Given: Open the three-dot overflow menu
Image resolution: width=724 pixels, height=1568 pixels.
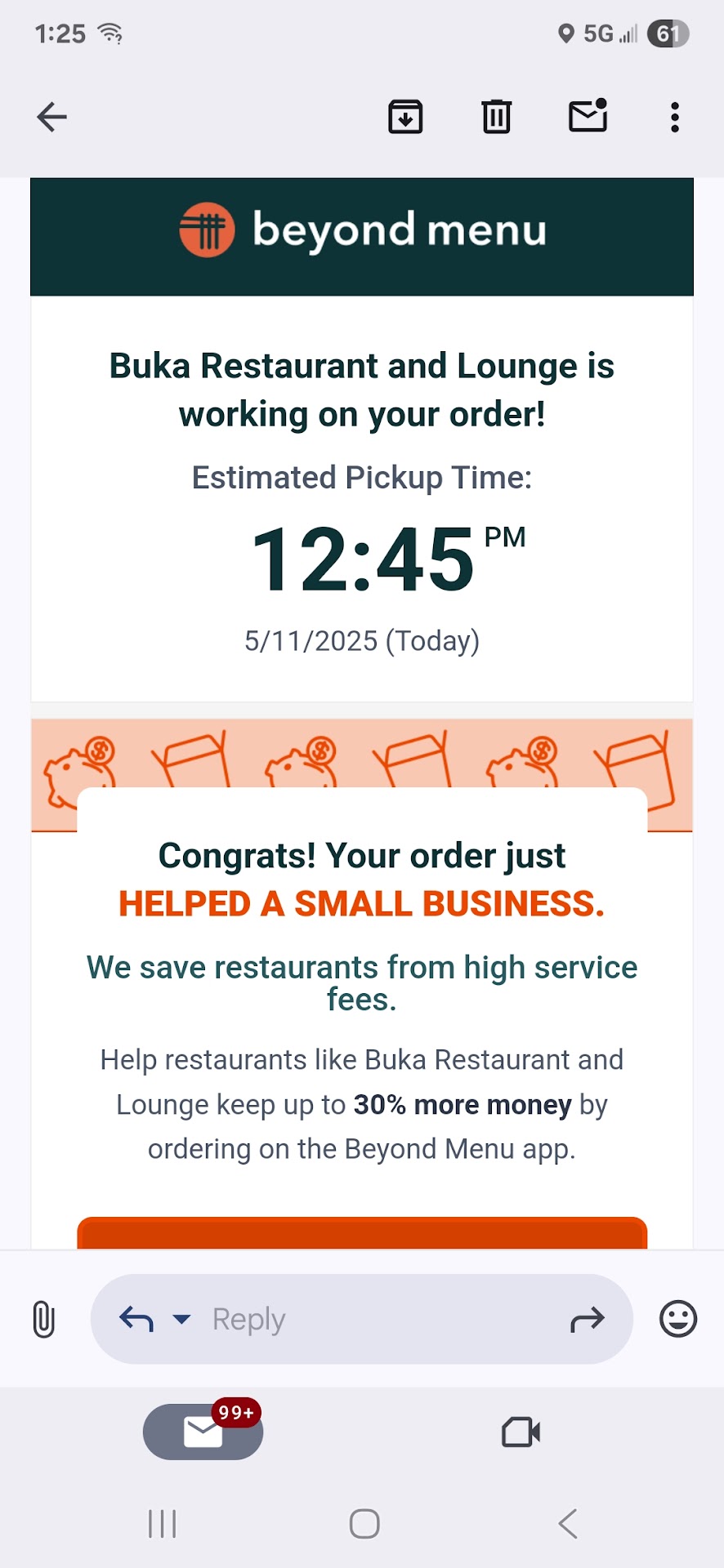Looking at the screenshot, I should tap(674, 118).
